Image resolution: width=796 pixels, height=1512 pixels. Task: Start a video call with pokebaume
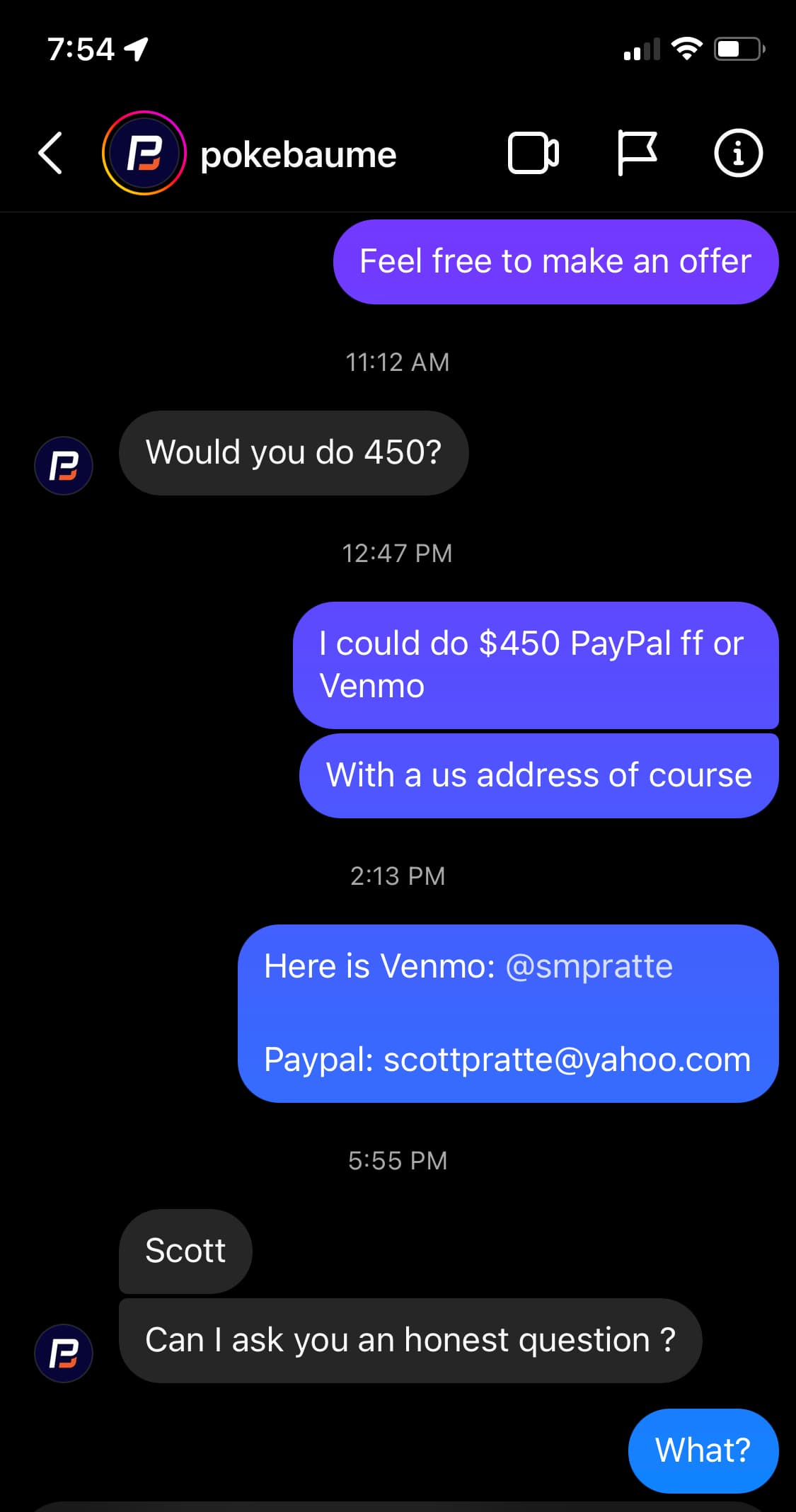click(x=533, y=153)
